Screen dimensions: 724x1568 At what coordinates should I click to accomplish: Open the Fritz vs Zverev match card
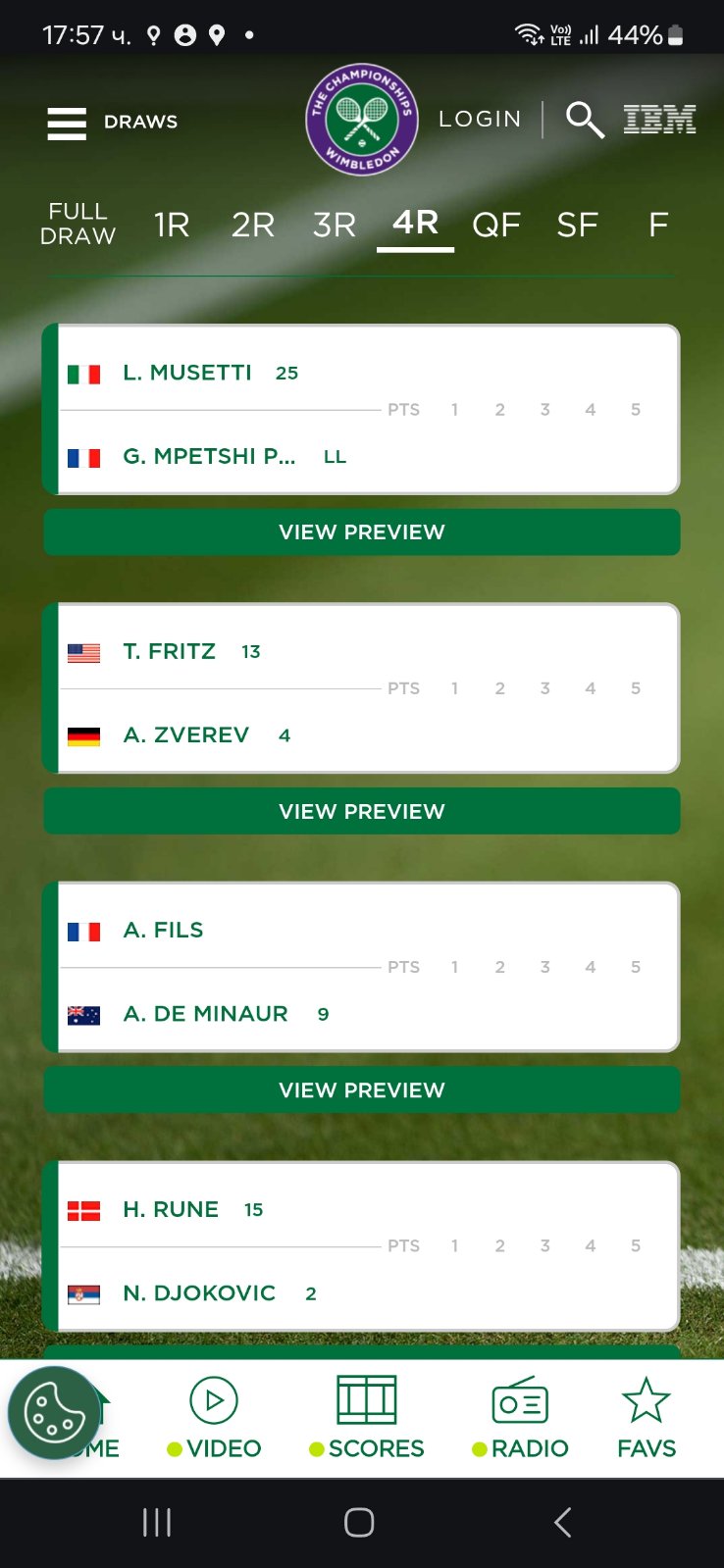[362, 688]
